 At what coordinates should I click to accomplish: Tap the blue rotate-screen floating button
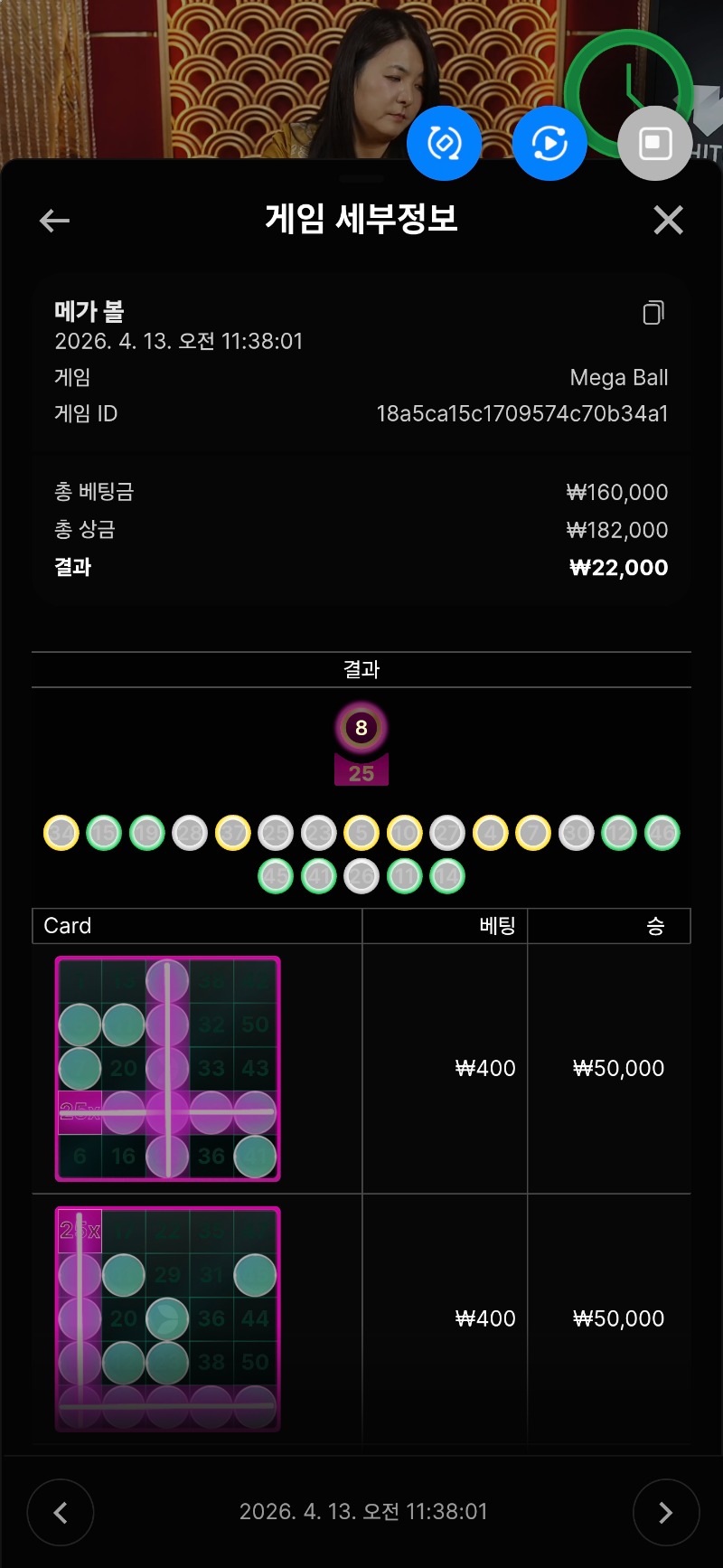pyautogui.click(x=444, y=143)
